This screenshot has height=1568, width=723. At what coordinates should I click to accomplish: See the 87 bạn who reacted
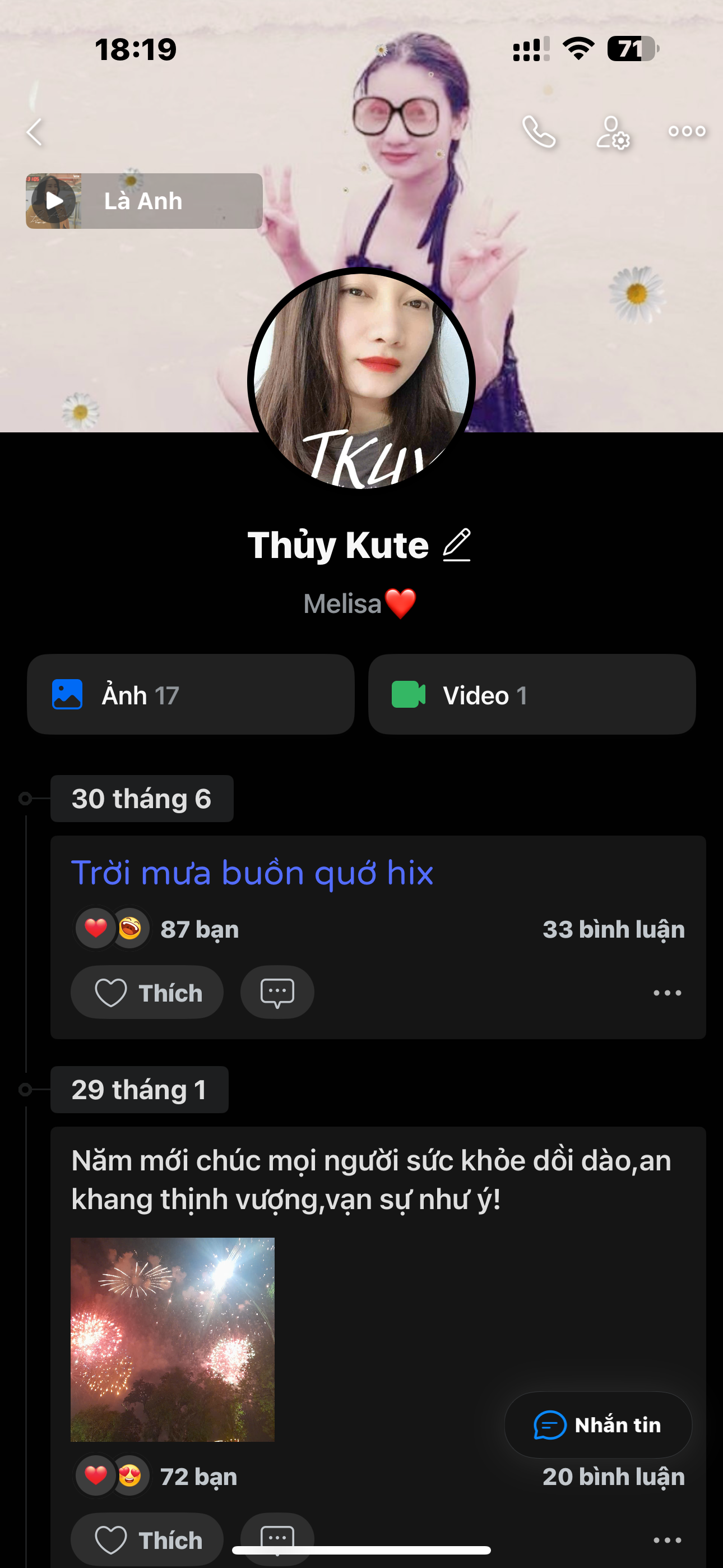click(x=198, y=929)
